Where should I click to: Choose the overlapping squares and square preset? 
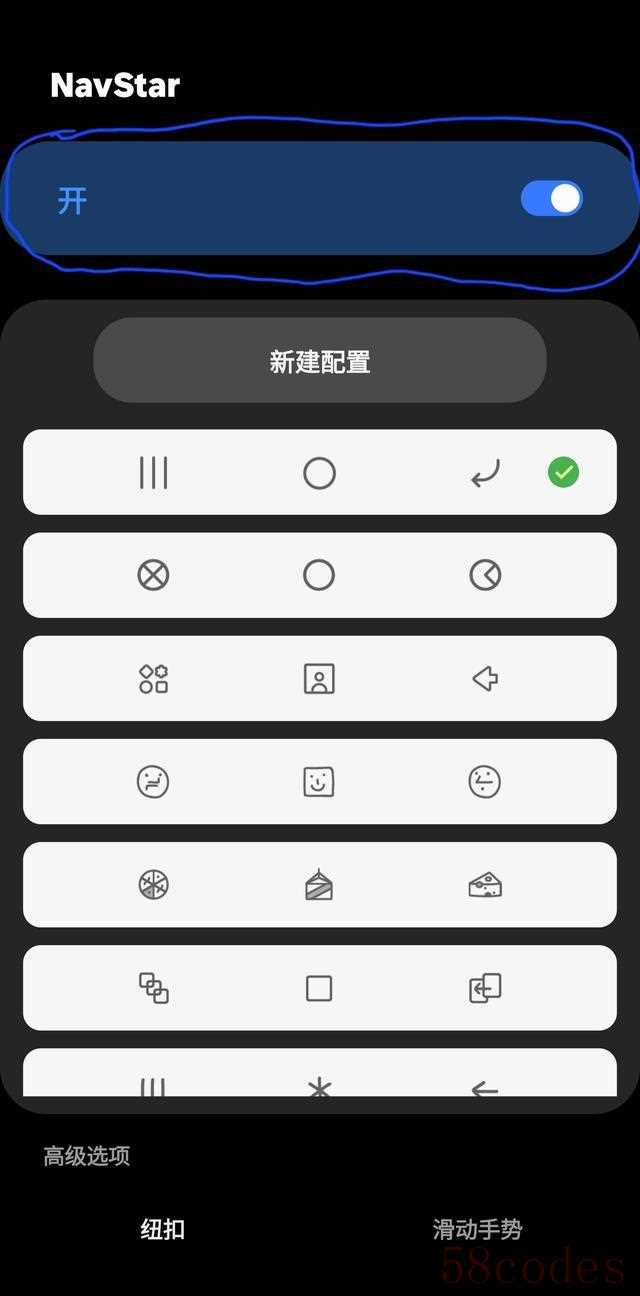pos(320,987)
